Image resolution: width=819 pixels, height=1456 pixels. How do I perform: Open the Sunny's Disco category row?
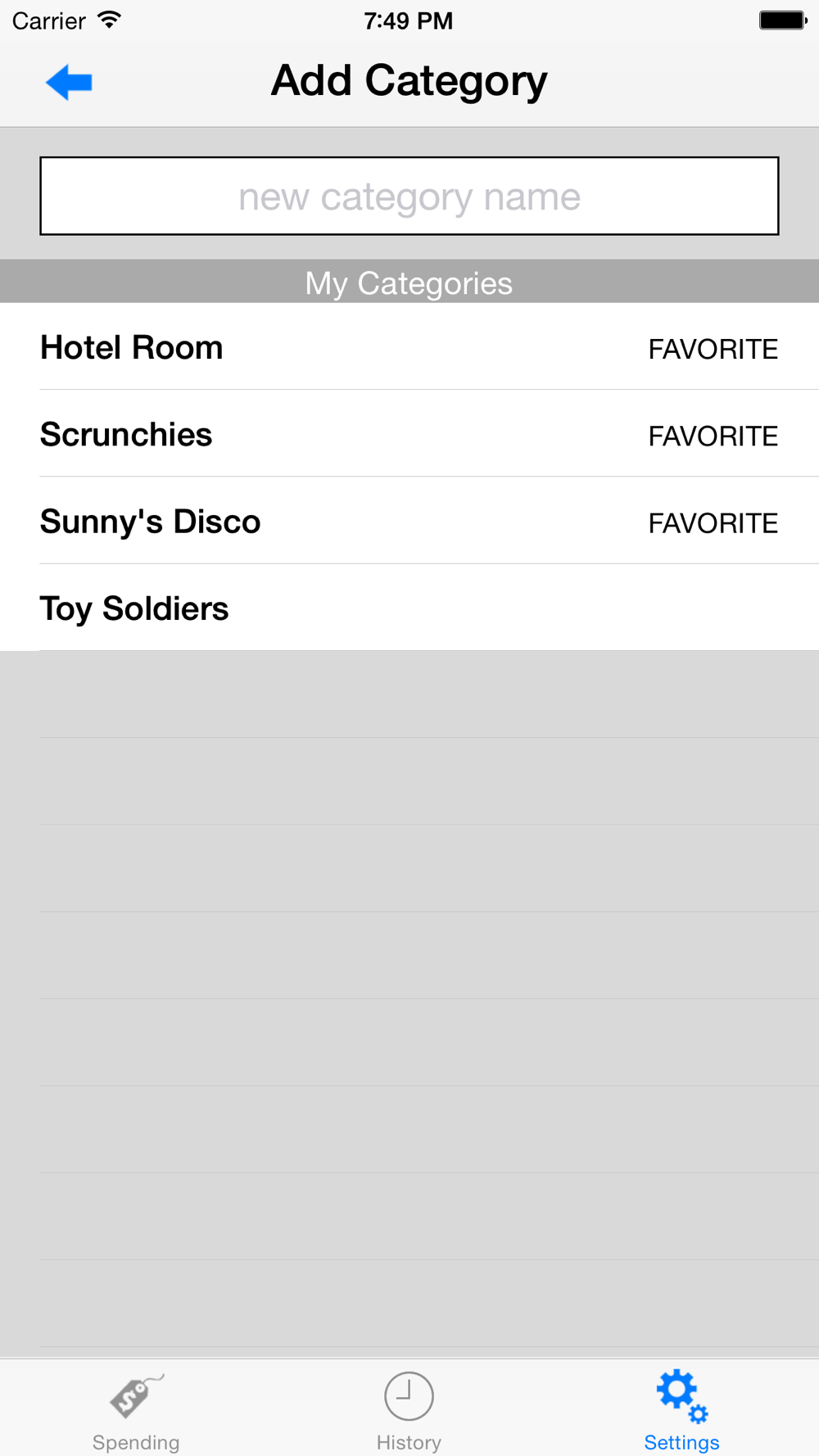pyautogui.click(x=409, y=520)
